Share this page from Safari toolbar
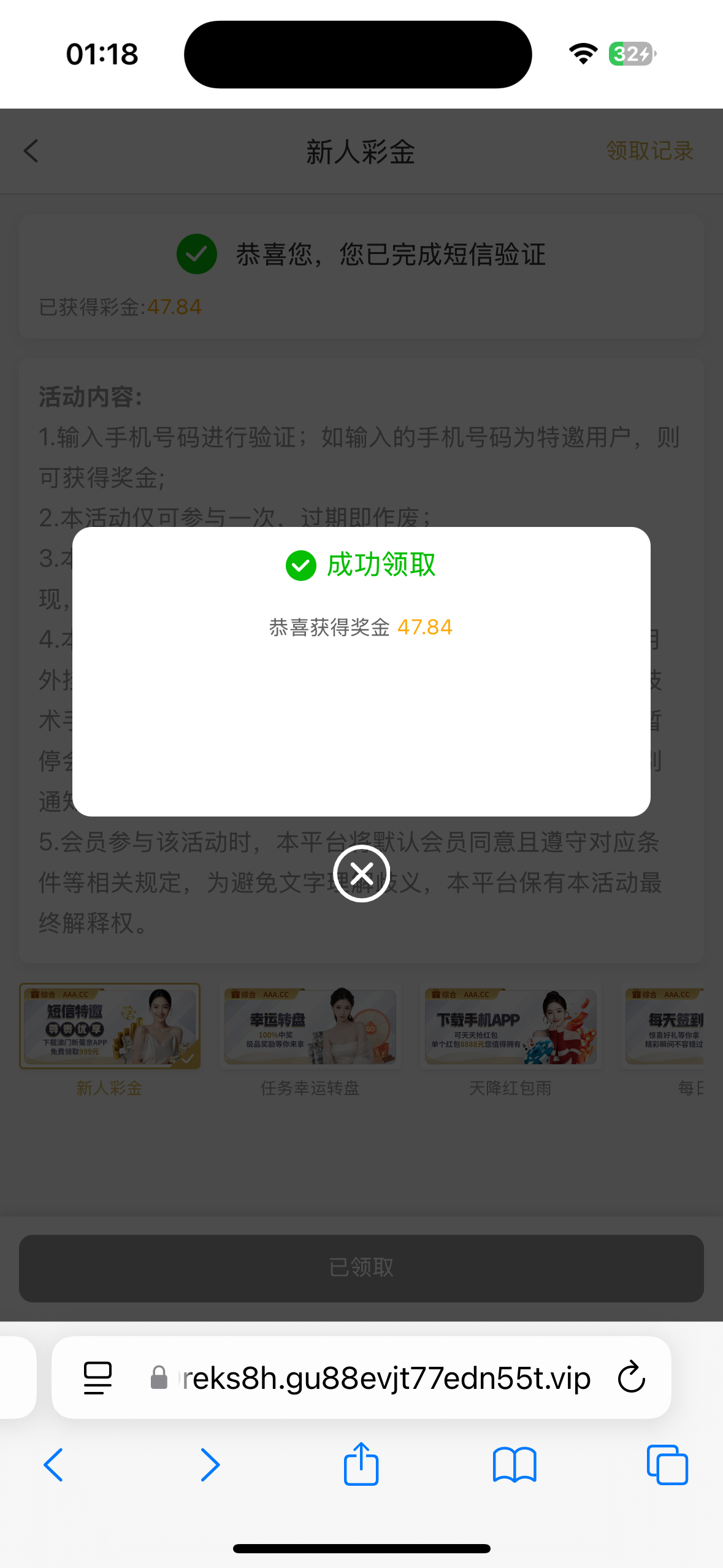This screenshot has width=723, height=1568. point(361,1464)
